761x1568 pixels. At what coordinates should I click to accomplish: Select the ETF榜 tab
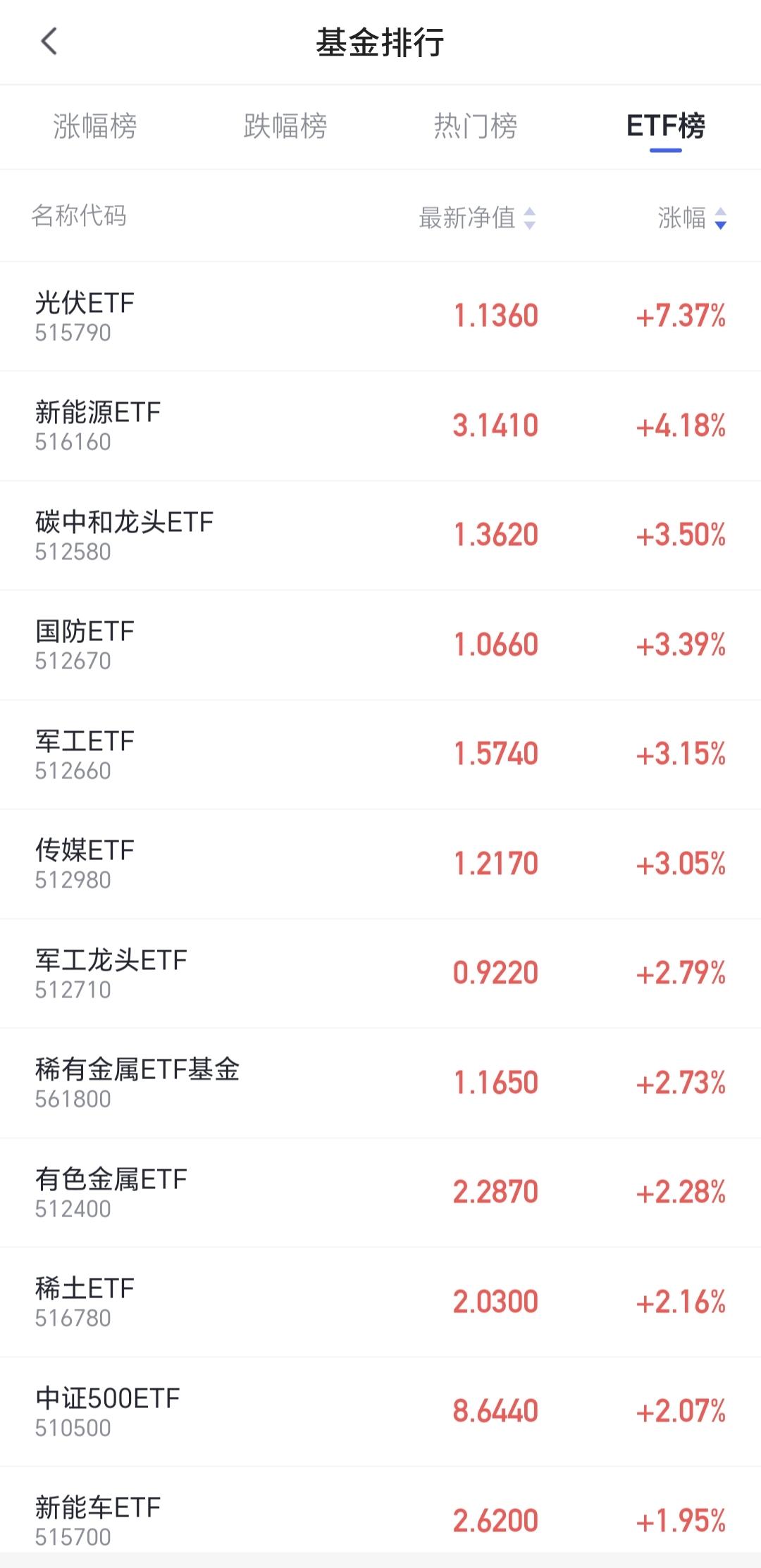pos(665,127)
